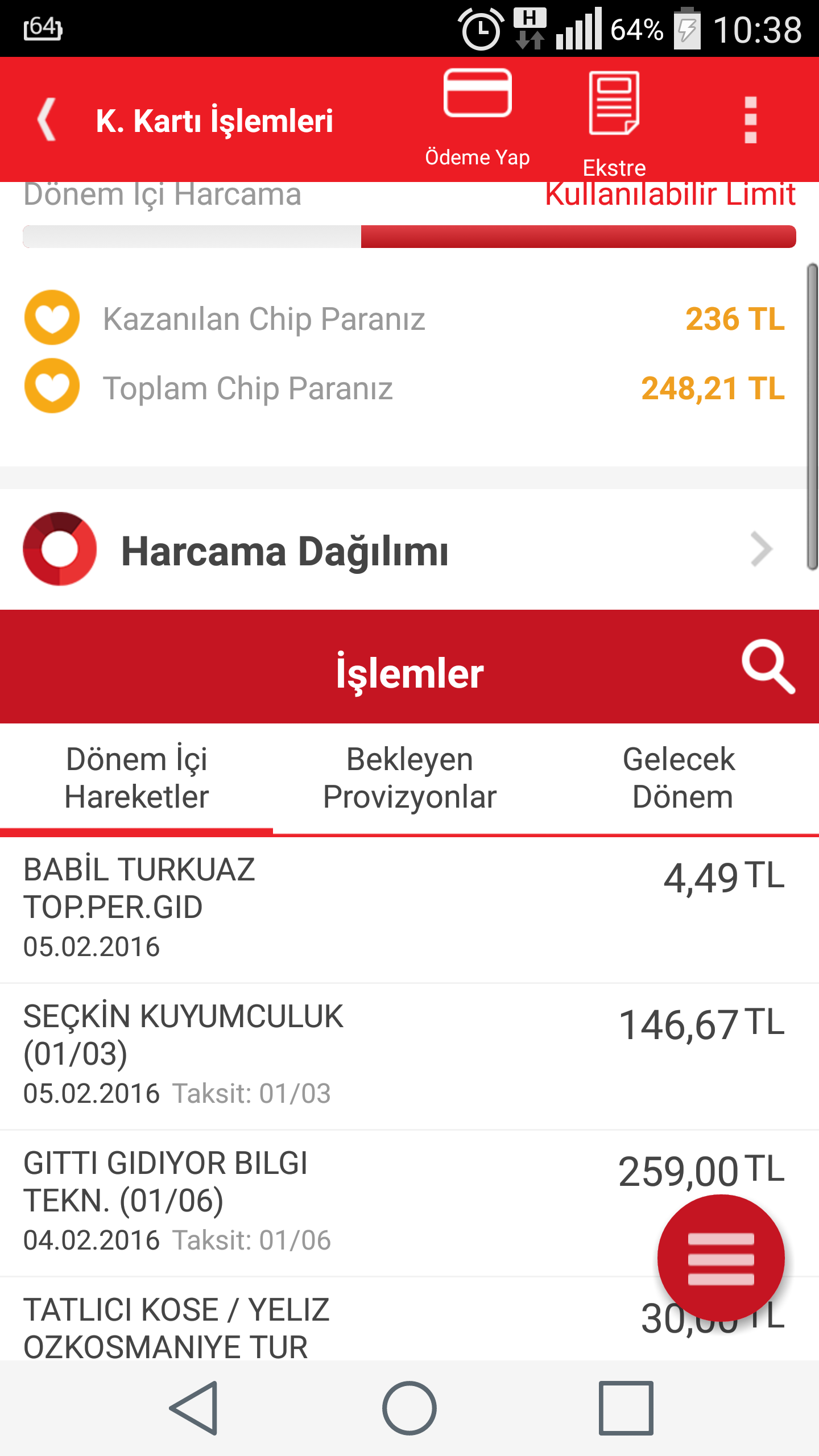Open the overflow menu

750,119
